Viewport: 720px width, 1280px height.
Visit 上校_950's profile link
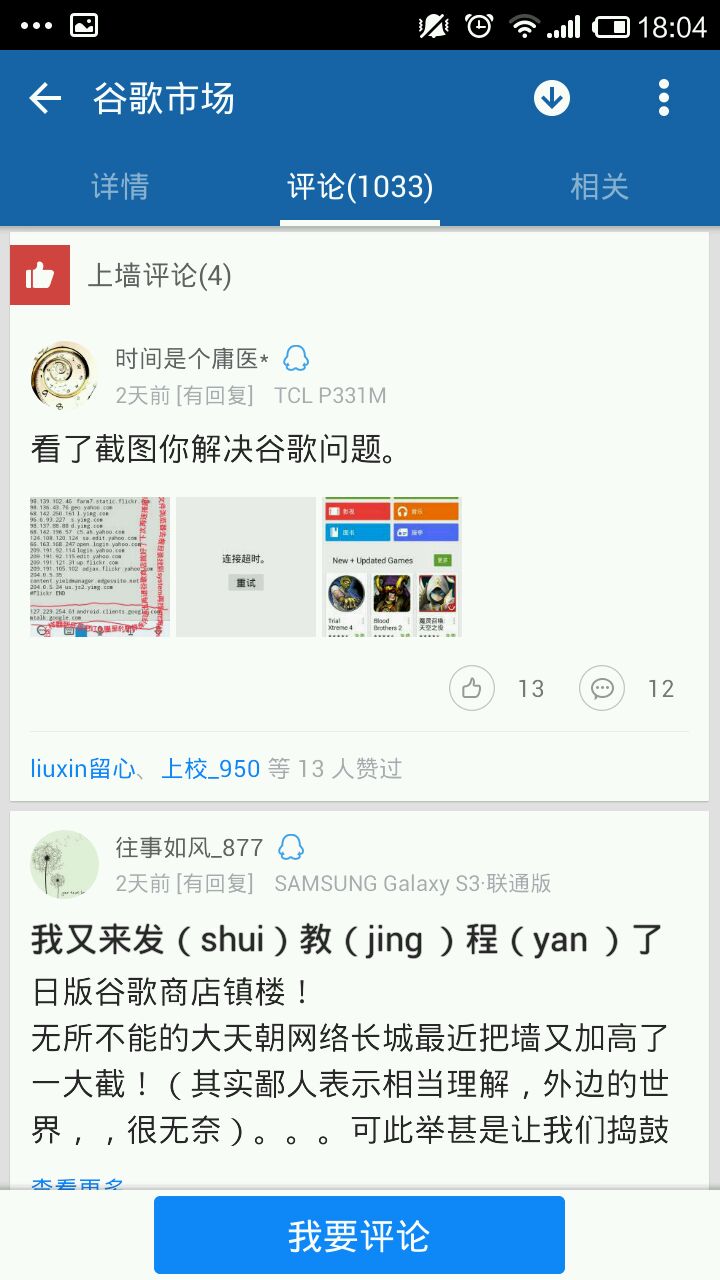pos(211,768)
